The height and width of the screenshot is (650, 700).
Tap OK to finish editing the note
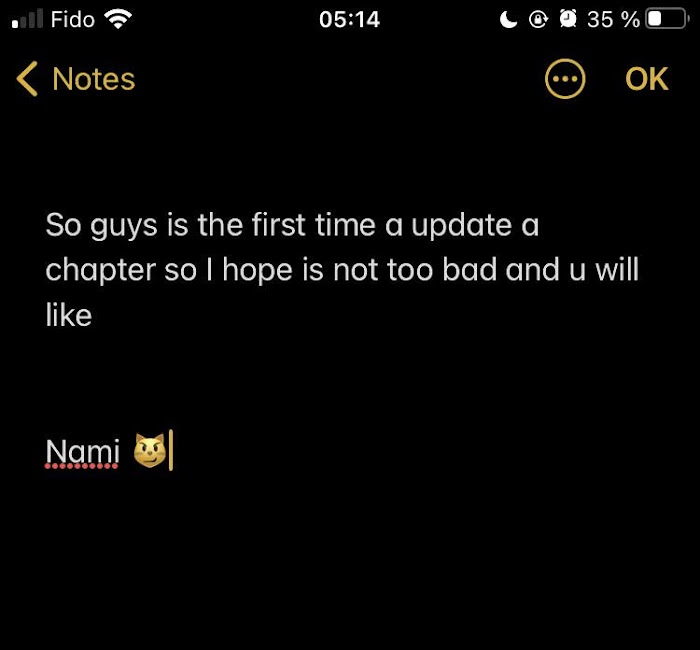pyautogui.click(x=646, y=79)
